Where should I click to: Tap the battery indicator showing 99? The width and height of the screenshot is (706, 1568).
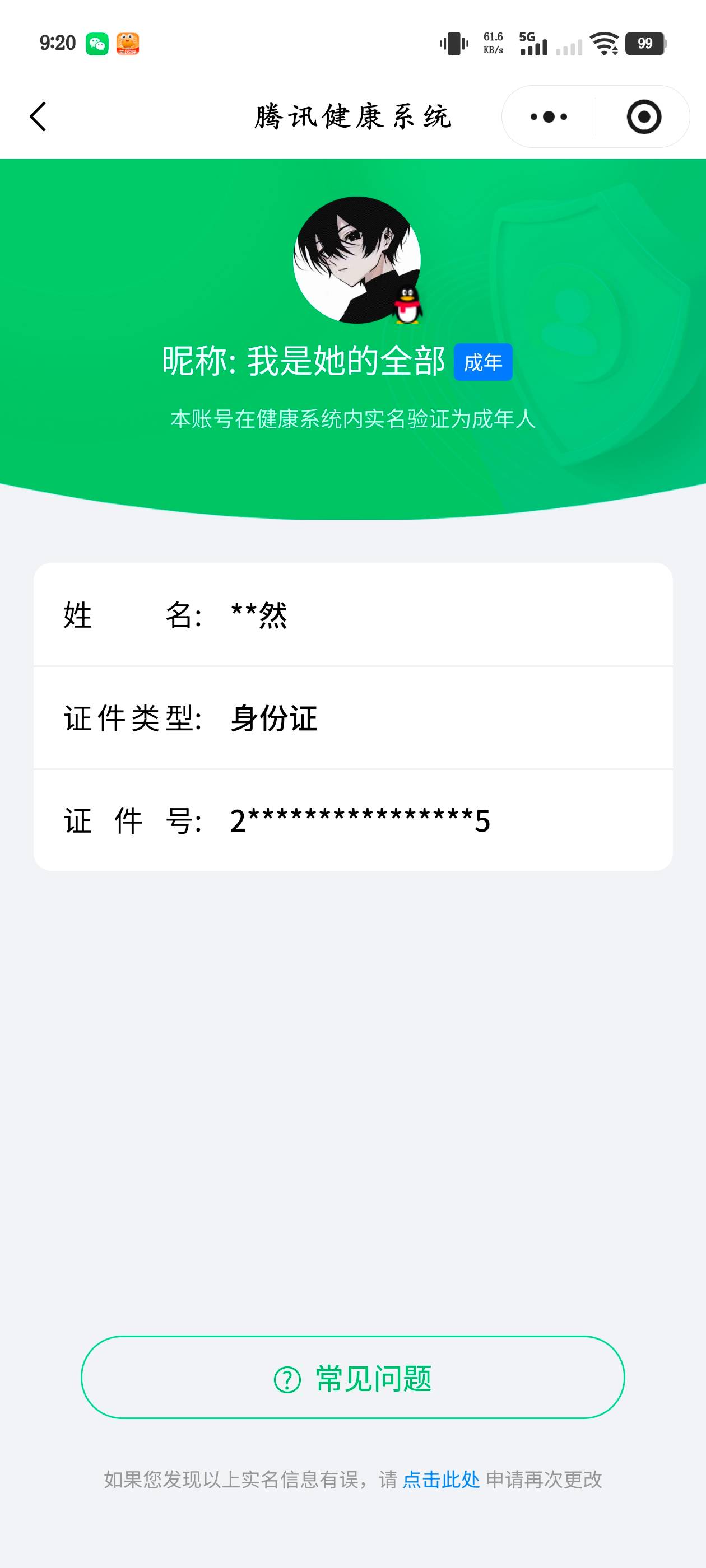(x=645, y=43)
